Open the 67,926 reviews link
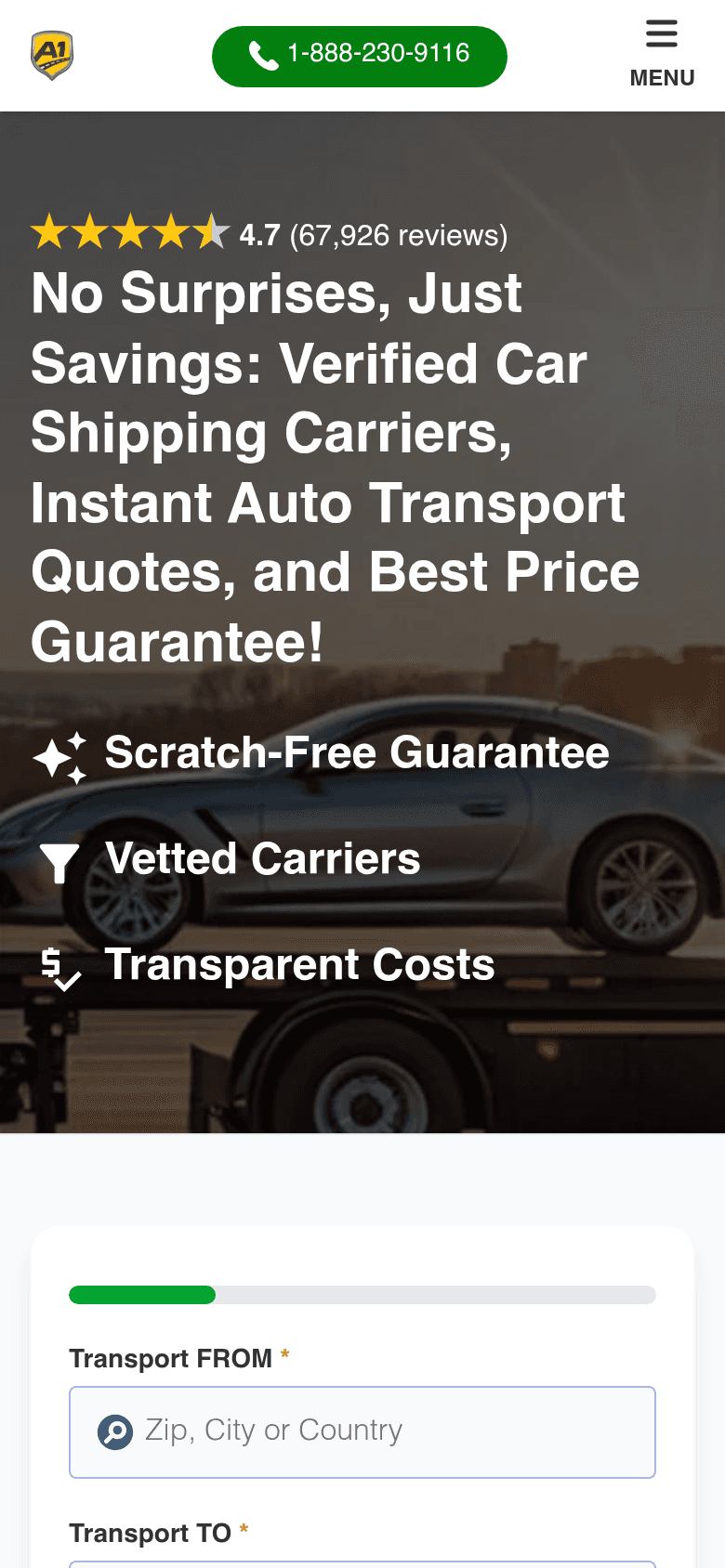Viewport: 725px width, 1568px height. pyautogui.click(x=398, y=236)
